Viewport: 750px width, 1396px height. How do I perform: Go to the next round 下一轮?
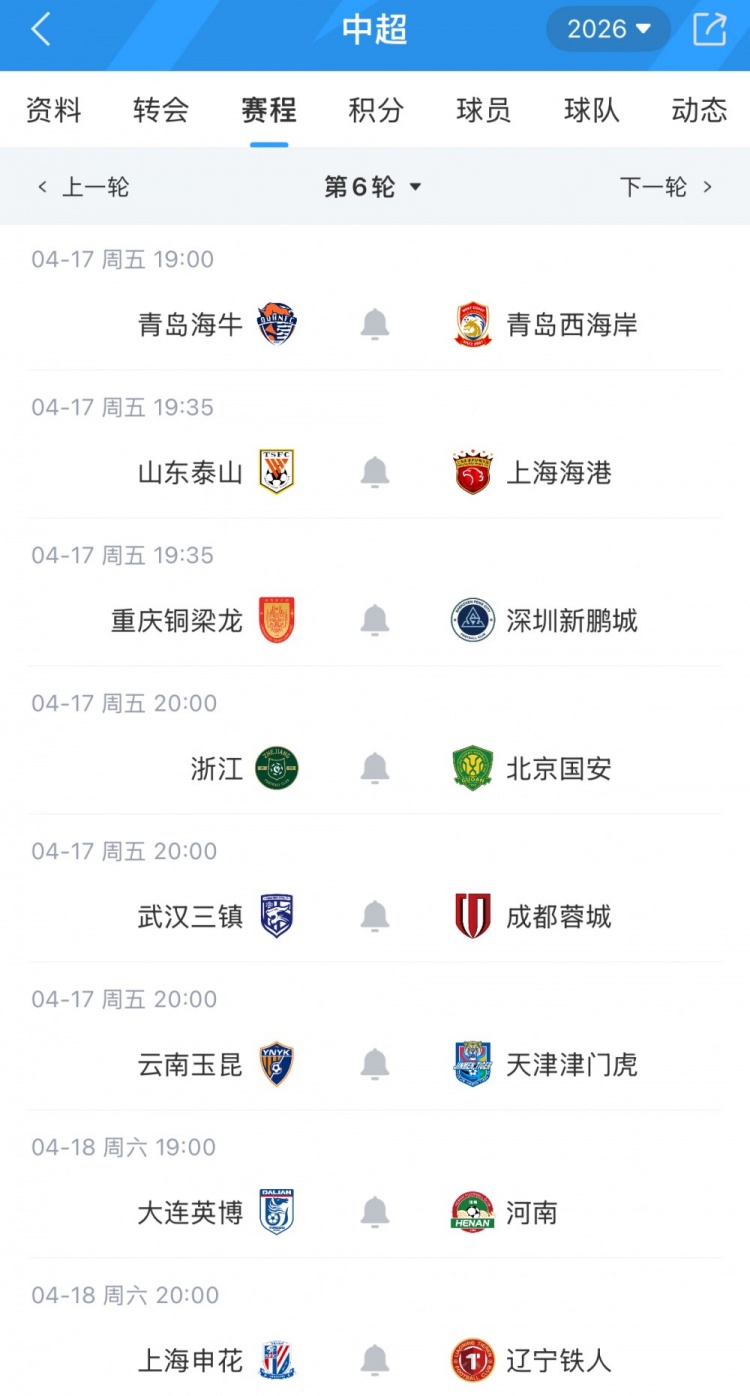pyautogui.click(x=666, y=187)
